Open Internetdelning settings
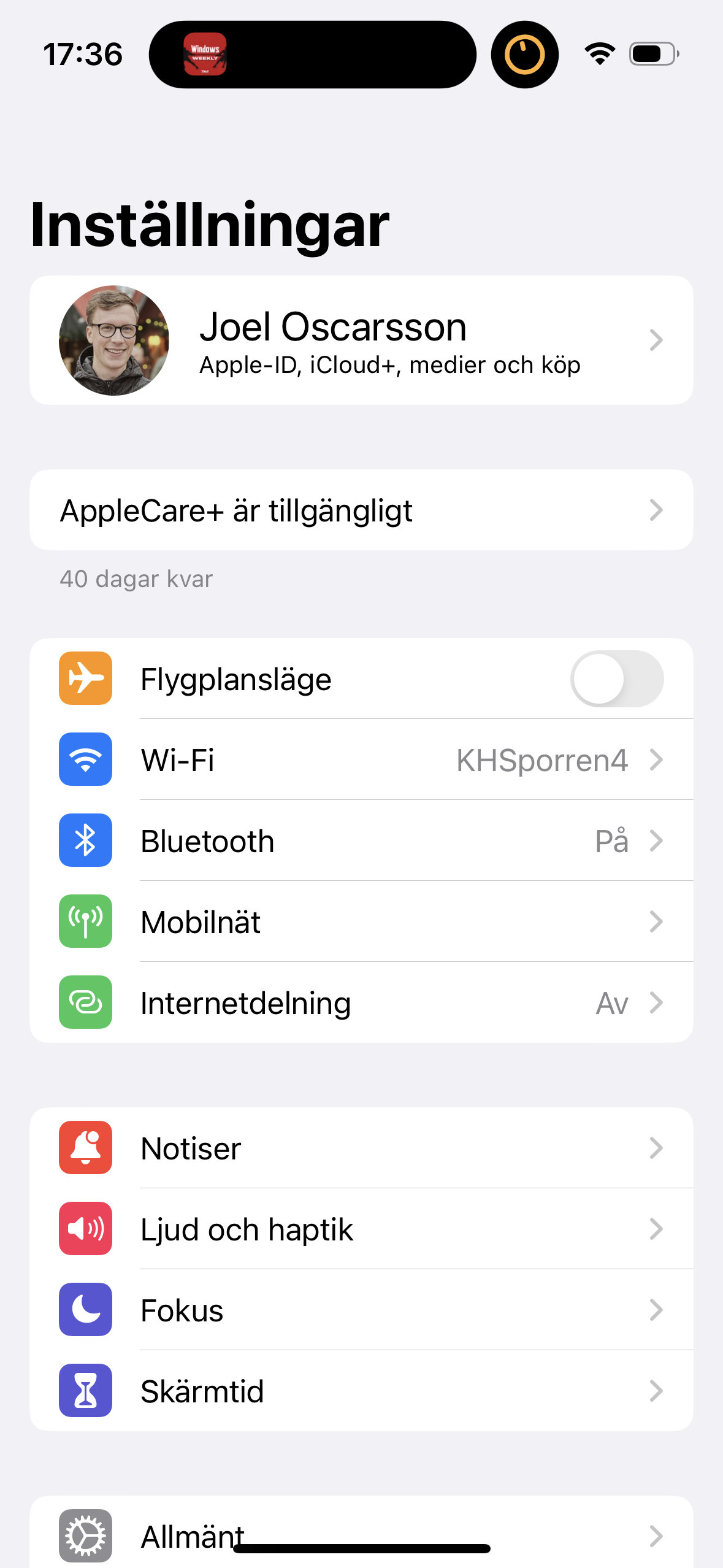Screen dimensions: 723x1568 pos(361,1003)
